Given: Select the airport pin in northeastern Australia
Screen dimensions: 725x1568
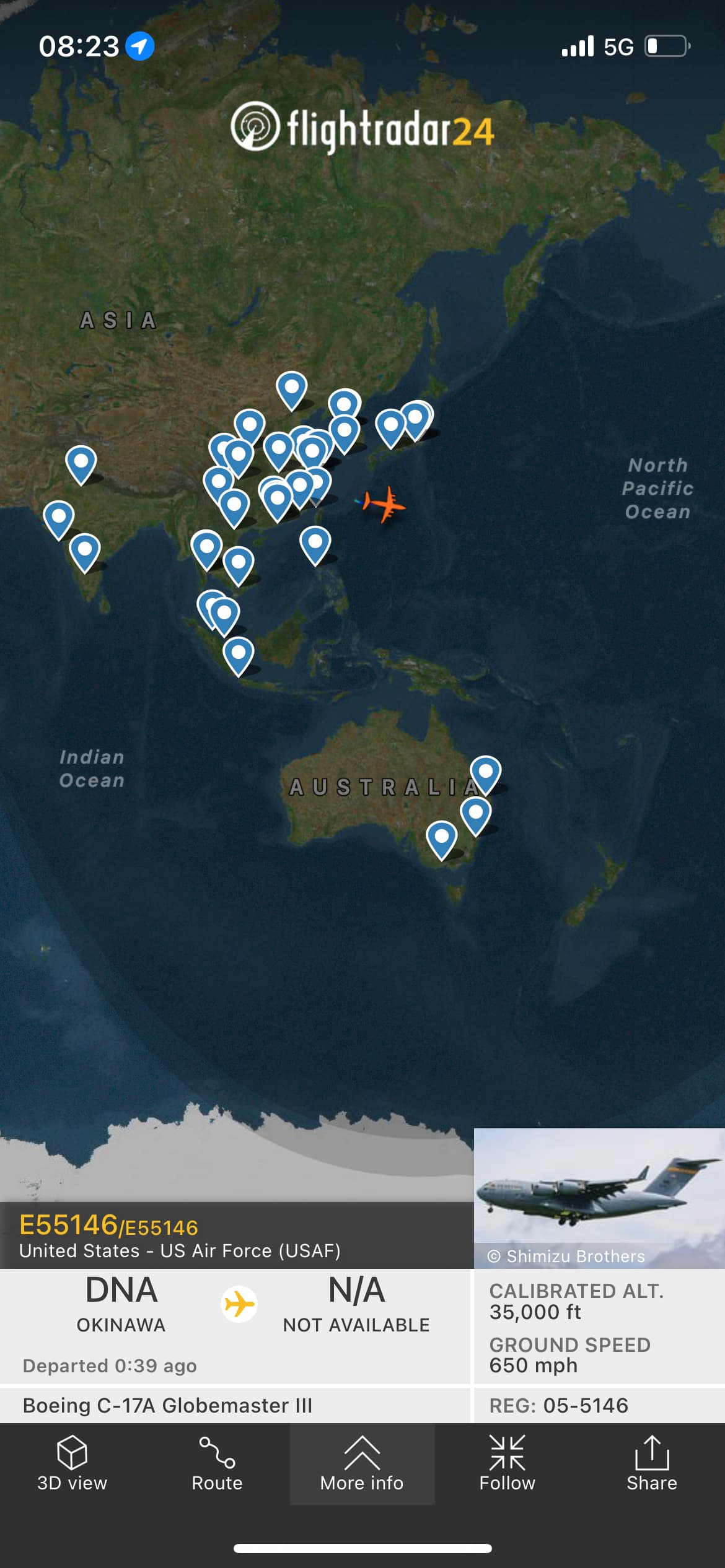Looking at the screenshot, I should (x=485, y=772).
